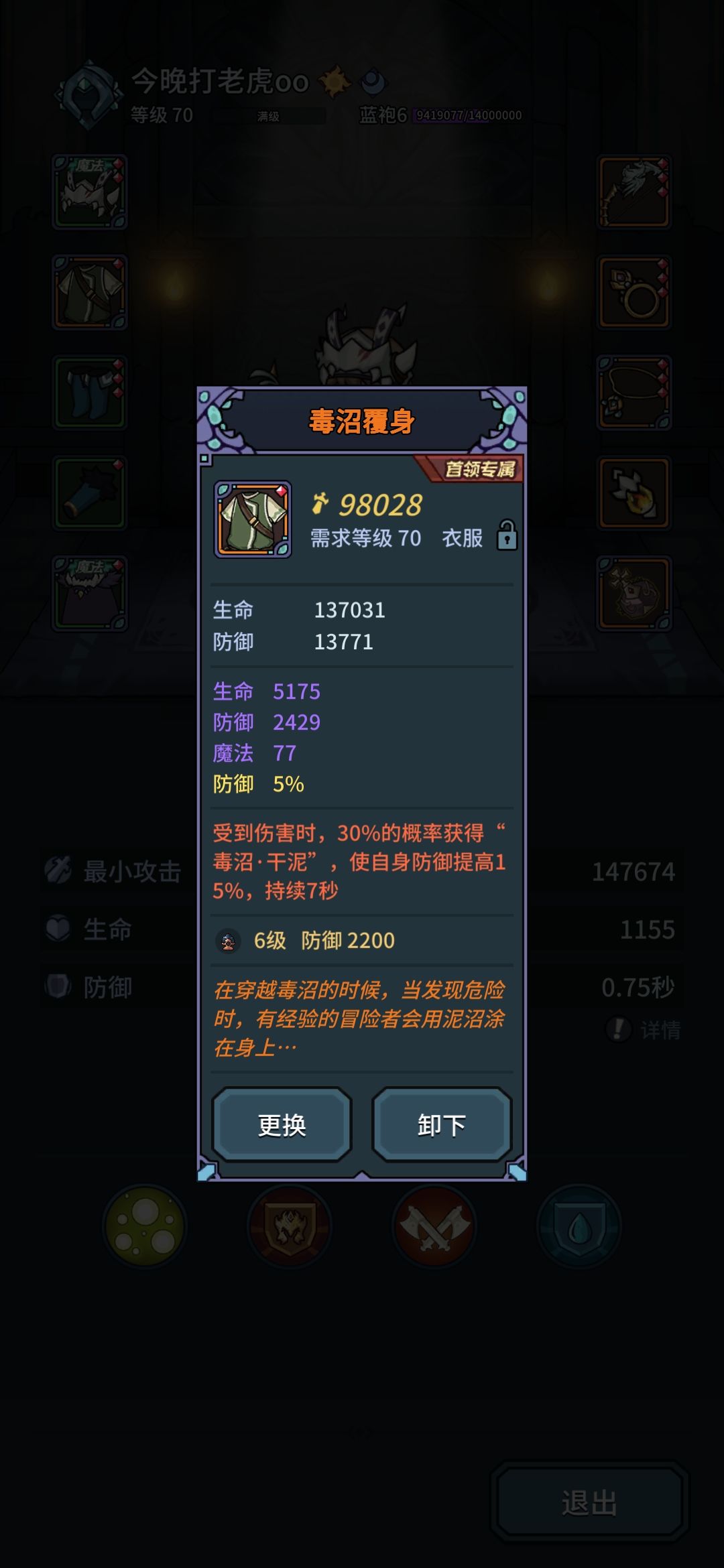This screenshot has height=1568, width=724.
Task: Tap the 退出 button
Action: (x=590, y=1502)
